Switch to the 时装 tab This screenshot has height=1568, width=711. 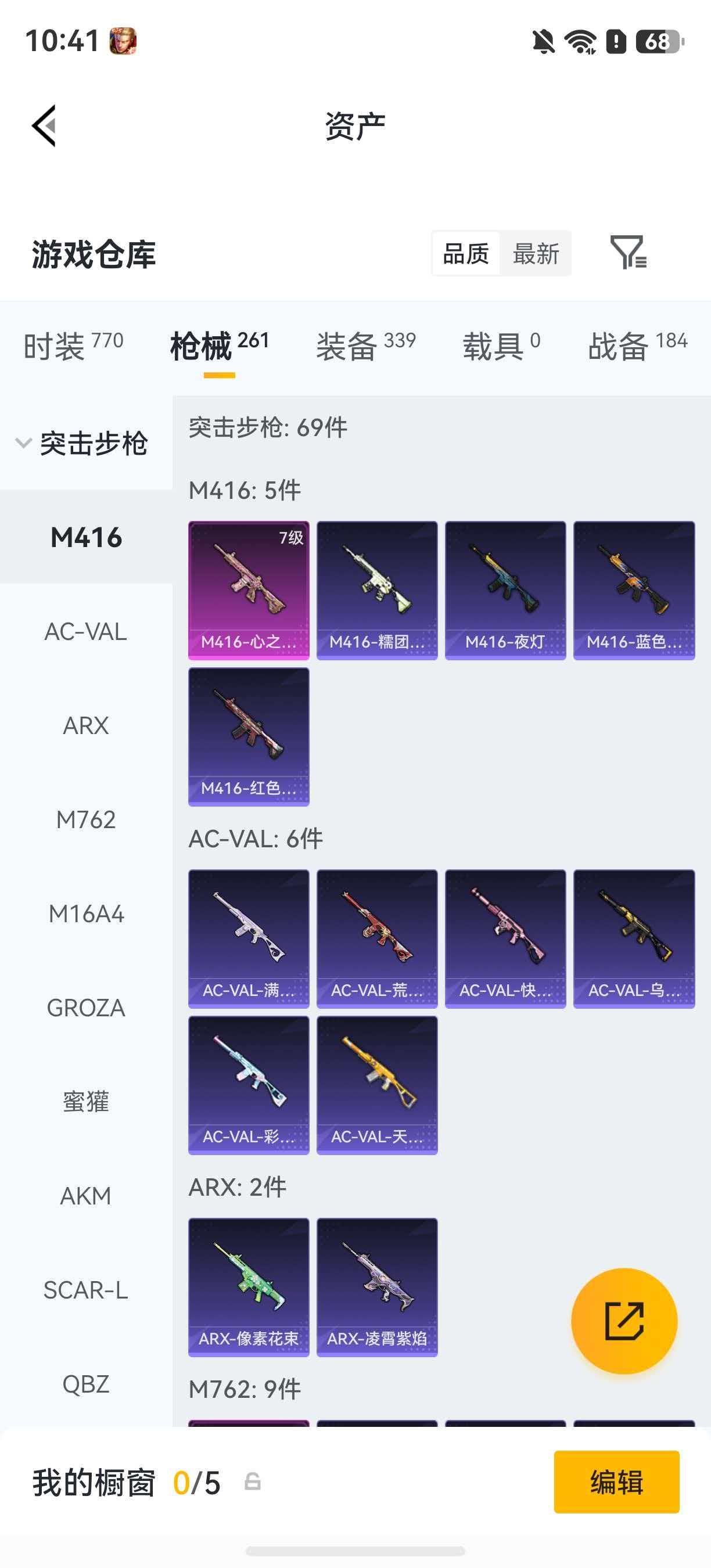(73, 346)
